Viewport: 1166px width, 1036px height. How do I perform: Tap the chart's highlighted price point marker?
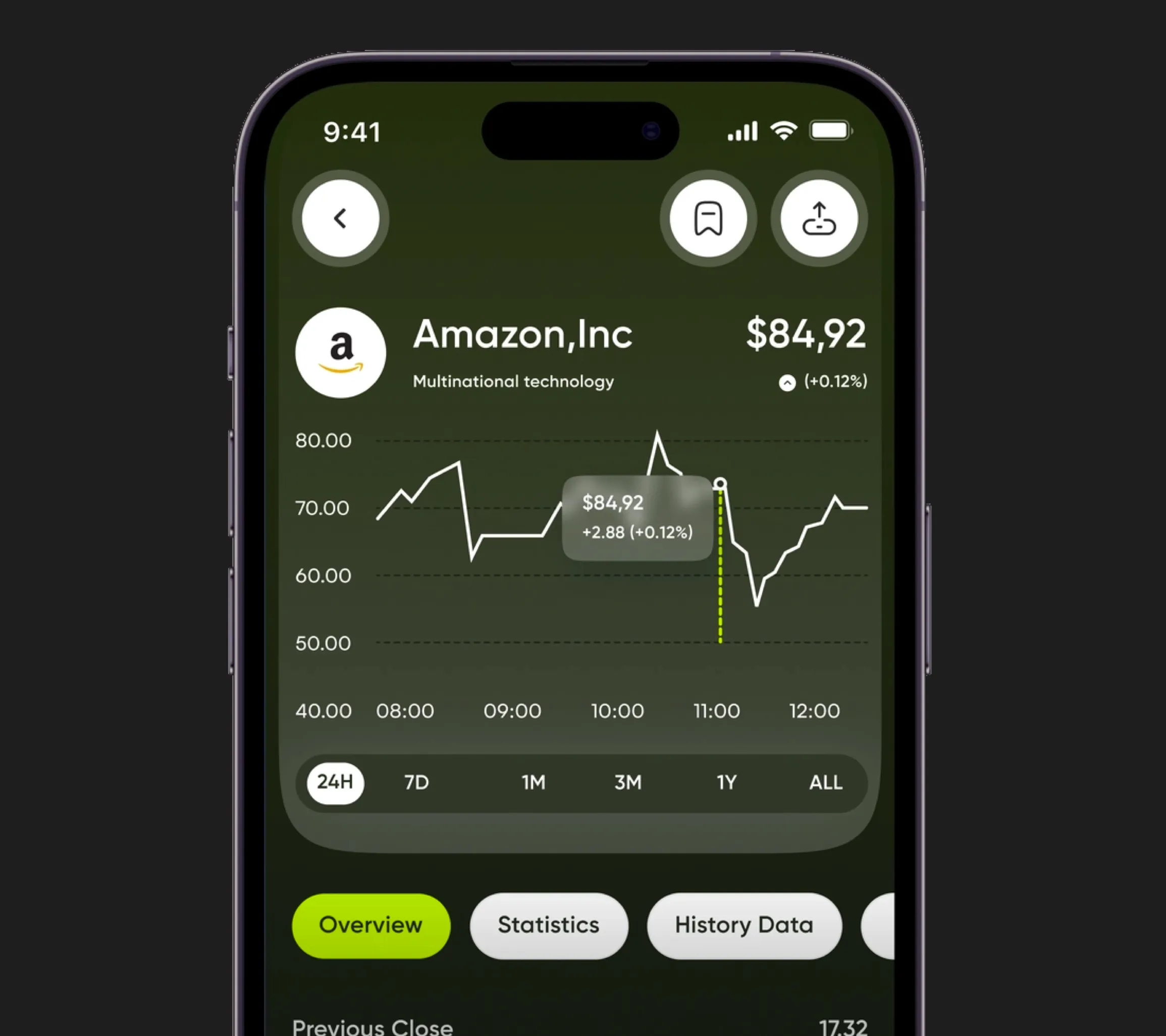pos(720,484)
